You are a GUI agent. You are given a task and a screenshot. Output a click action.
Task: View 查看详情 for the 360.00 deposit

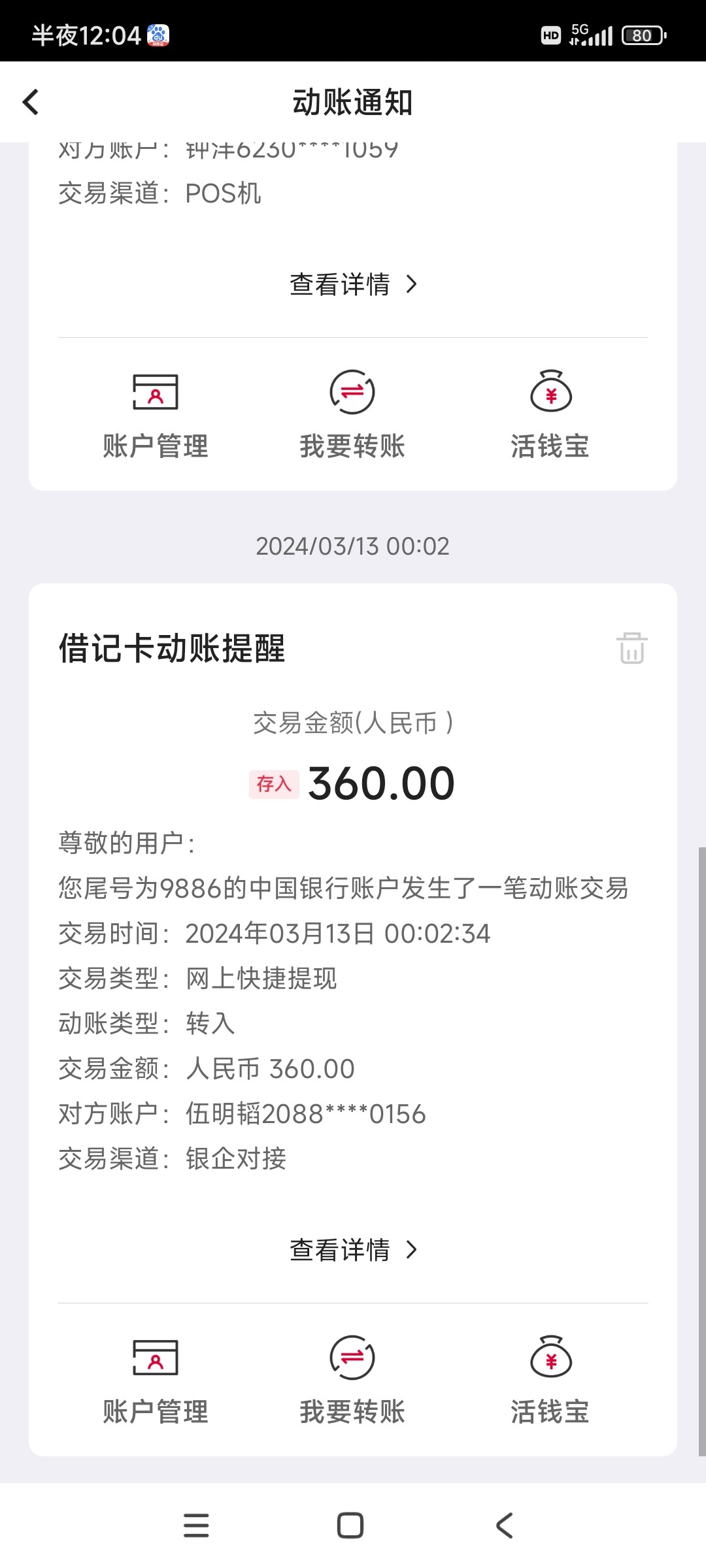[353, 1250]
